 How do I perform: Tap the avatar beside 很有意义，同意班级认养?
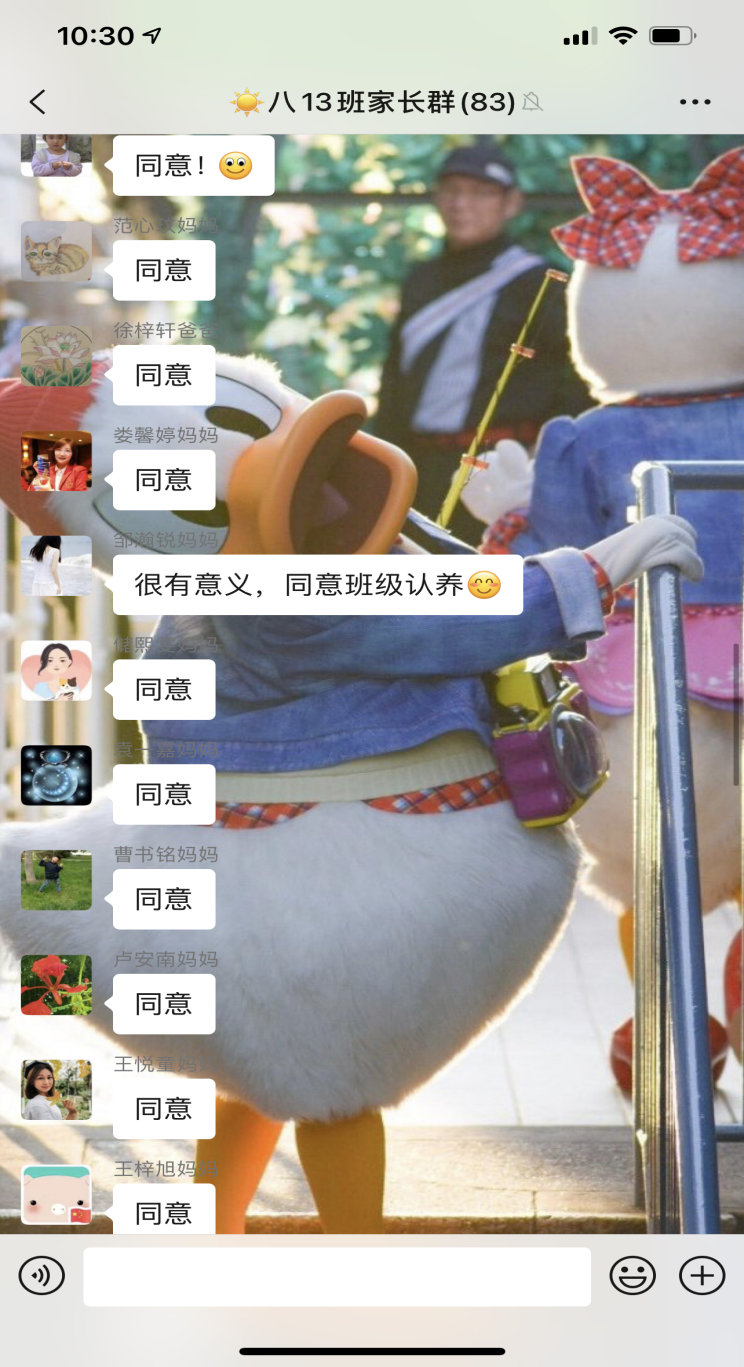56,566
